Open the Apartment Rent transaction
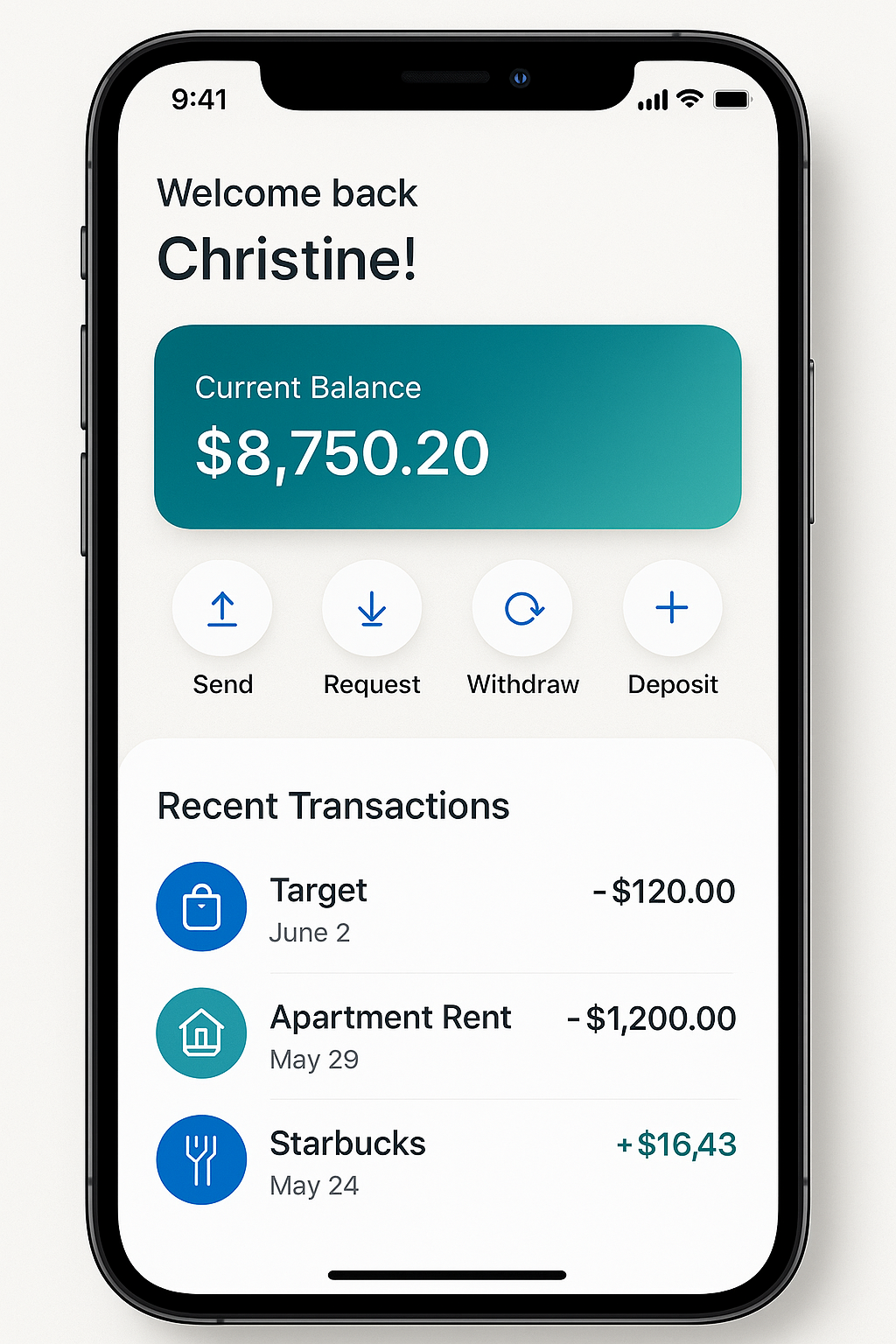Viewport: 896px width, 1344px height. [446, 1035]
